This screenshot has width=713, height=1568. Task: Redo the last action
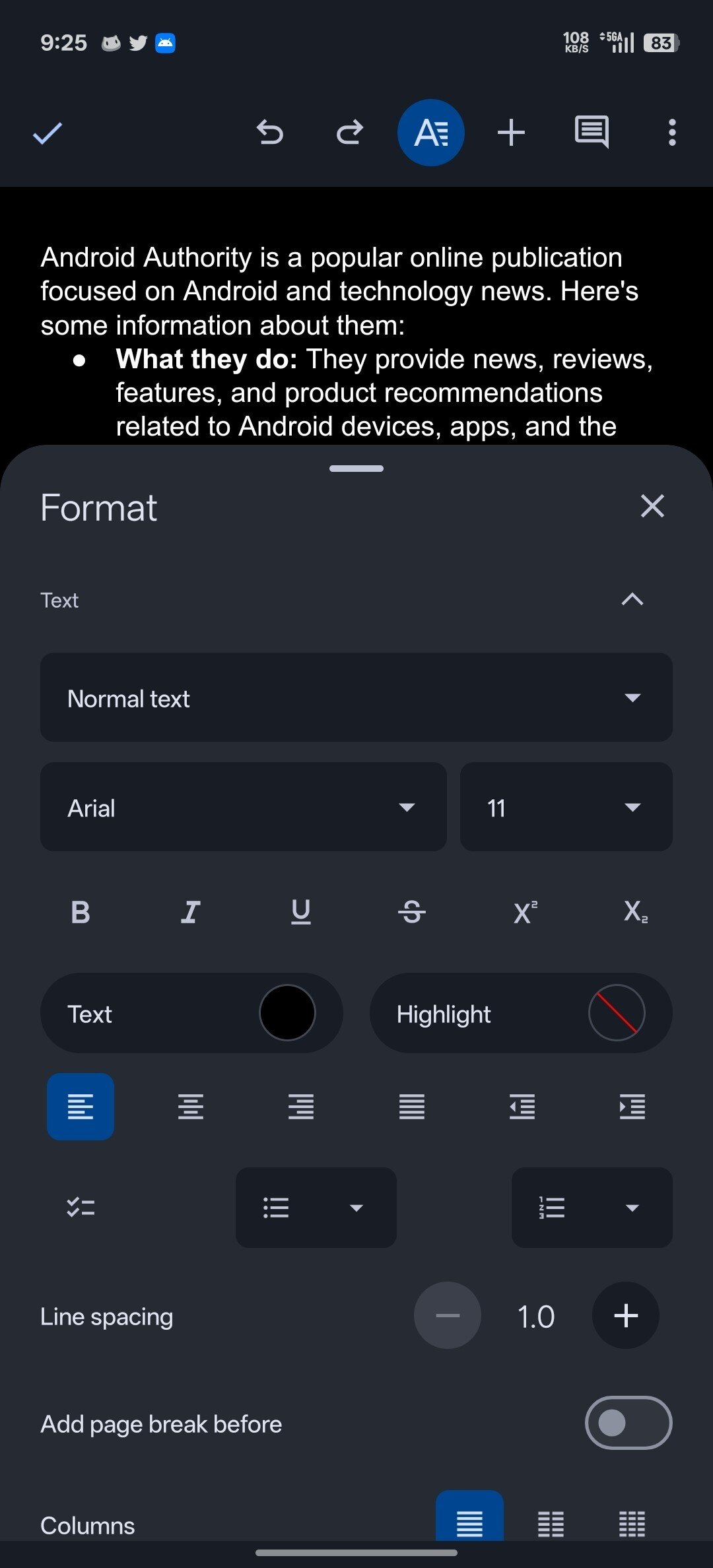(x=350, y=133)
